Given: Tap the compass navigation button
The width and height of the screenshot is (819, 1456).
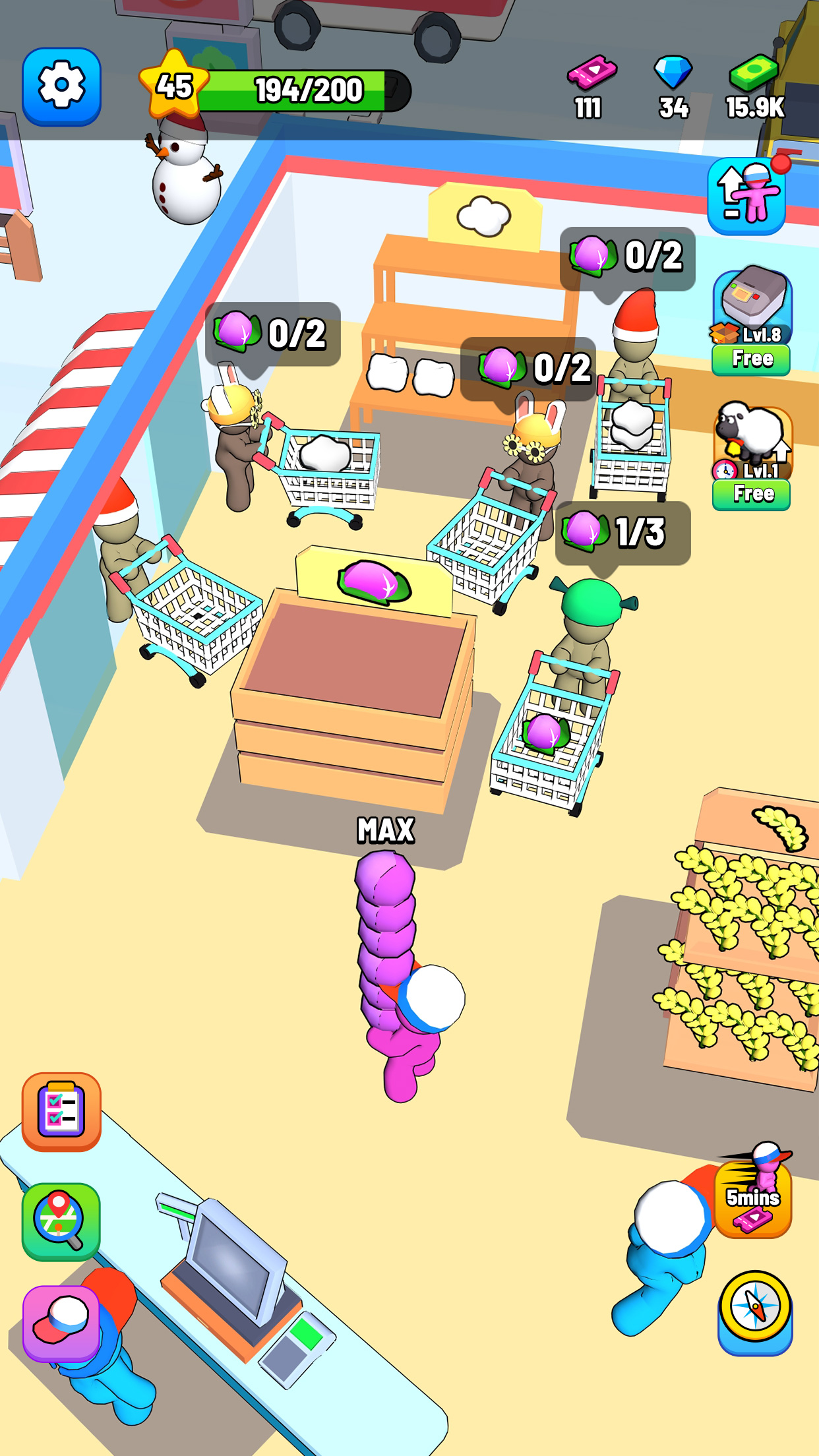Looking at the screenshot, I should tap(754, 1311).
